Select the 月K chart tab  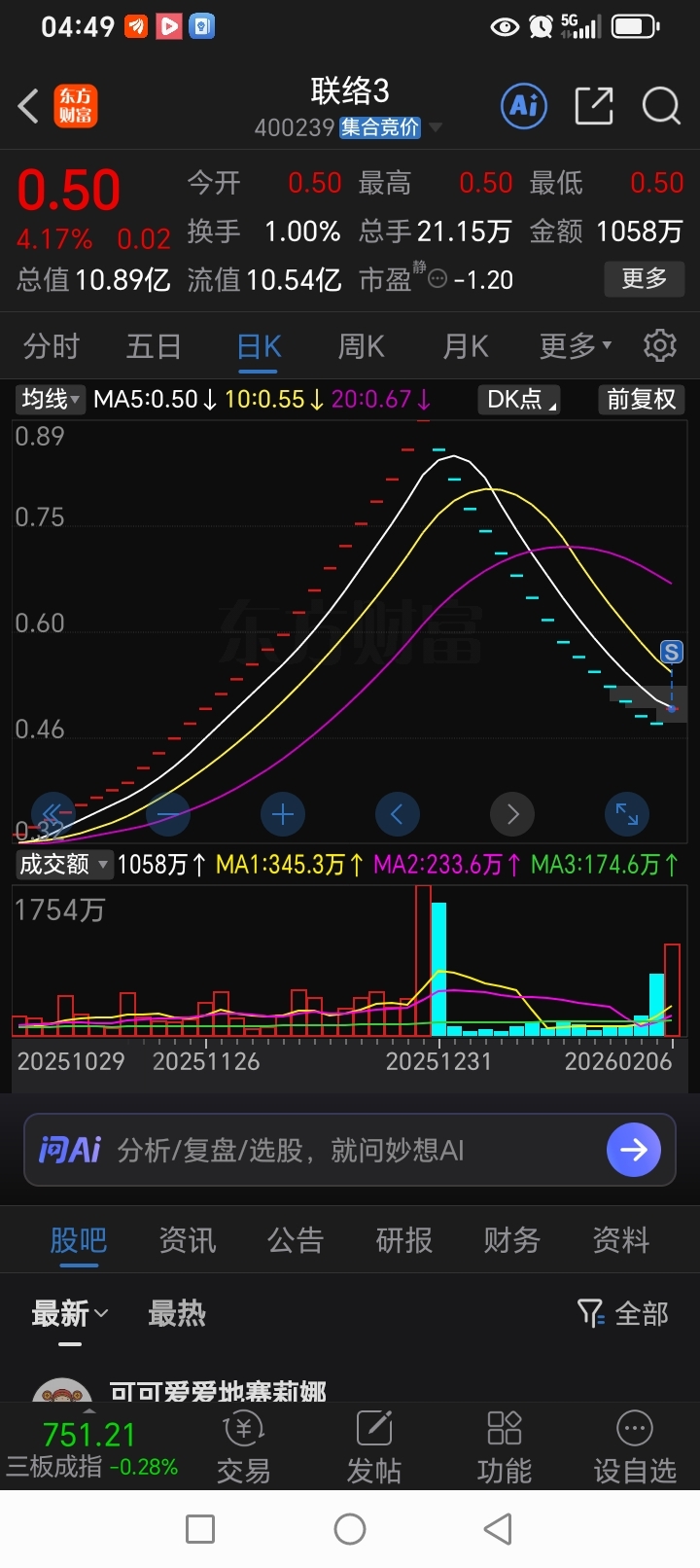tap(466, 346)
